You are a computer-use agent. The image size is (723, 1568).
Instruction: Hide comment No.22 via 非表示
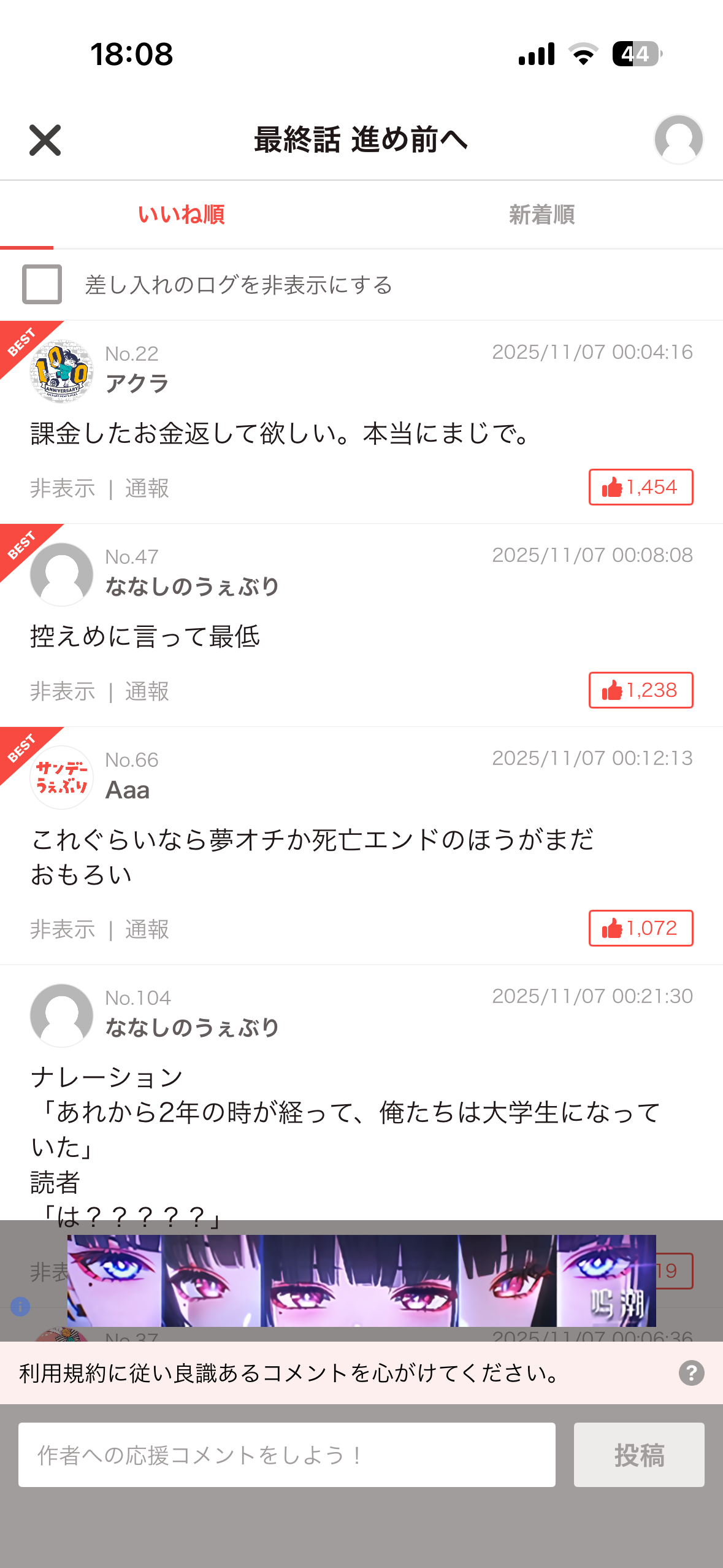click(x=63, y=488)
